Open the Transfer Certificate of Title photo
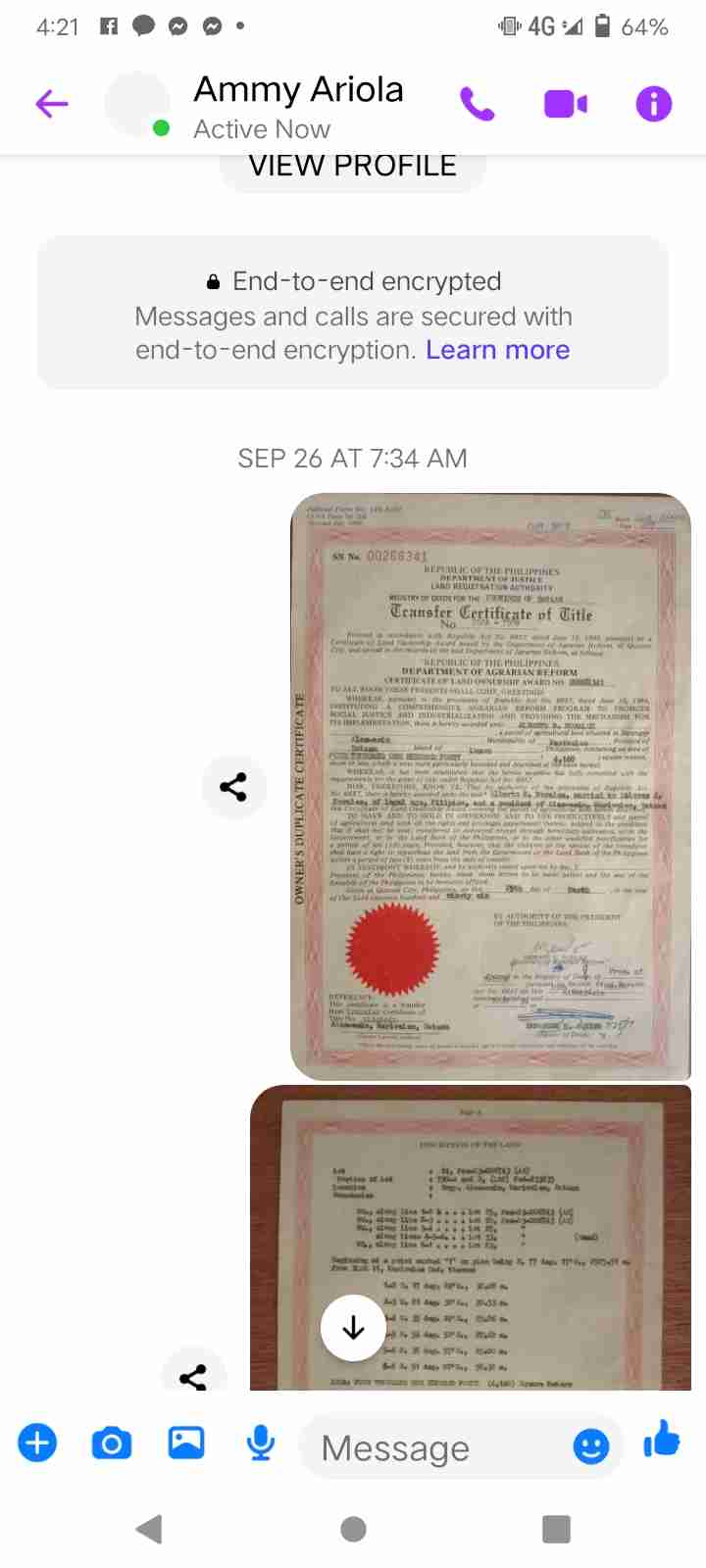The image size is (706, 1568). 491,786
